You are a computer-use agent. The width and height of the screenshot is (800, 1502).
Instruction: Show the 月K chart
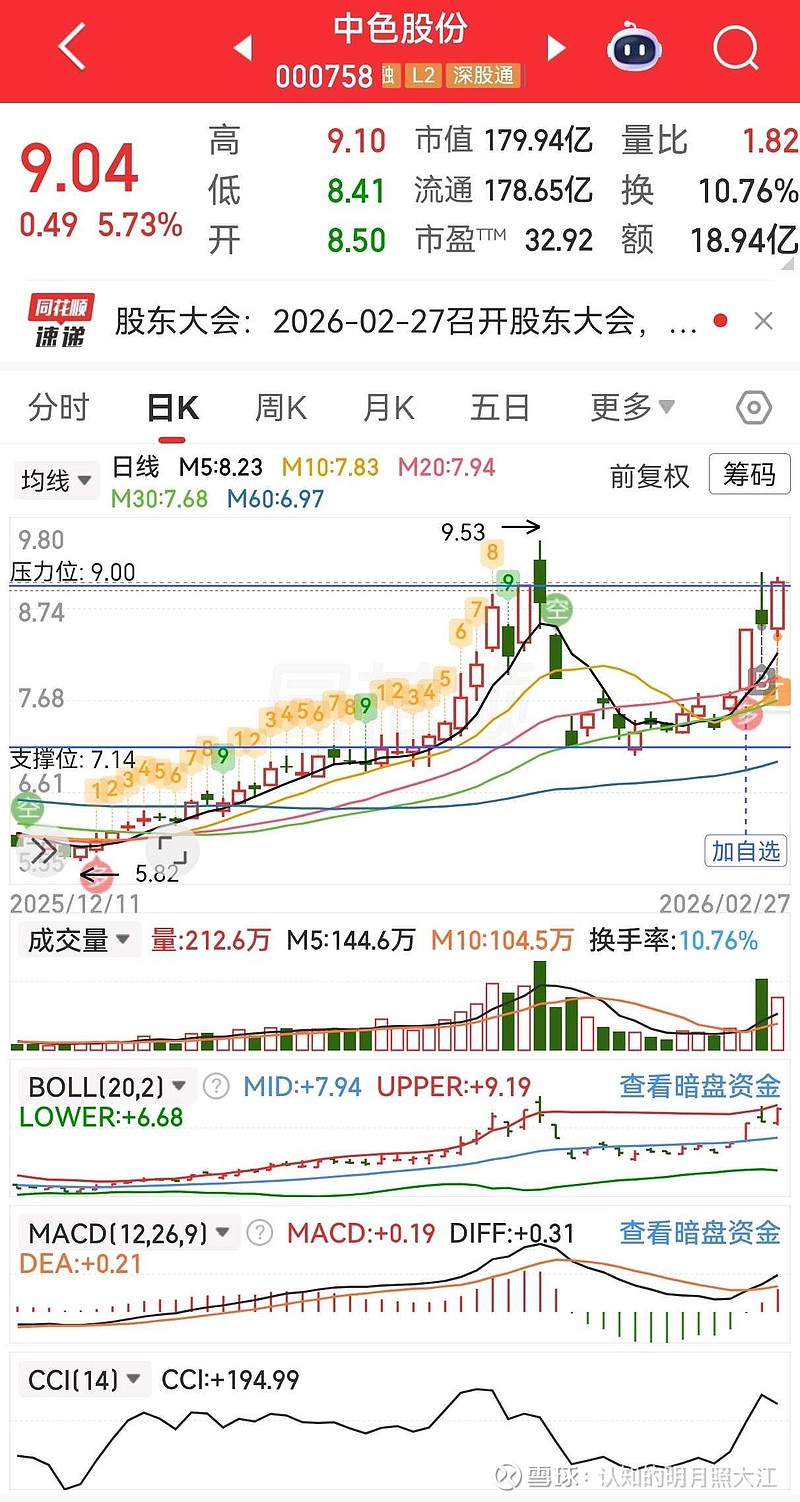click(x=388, y=408)
